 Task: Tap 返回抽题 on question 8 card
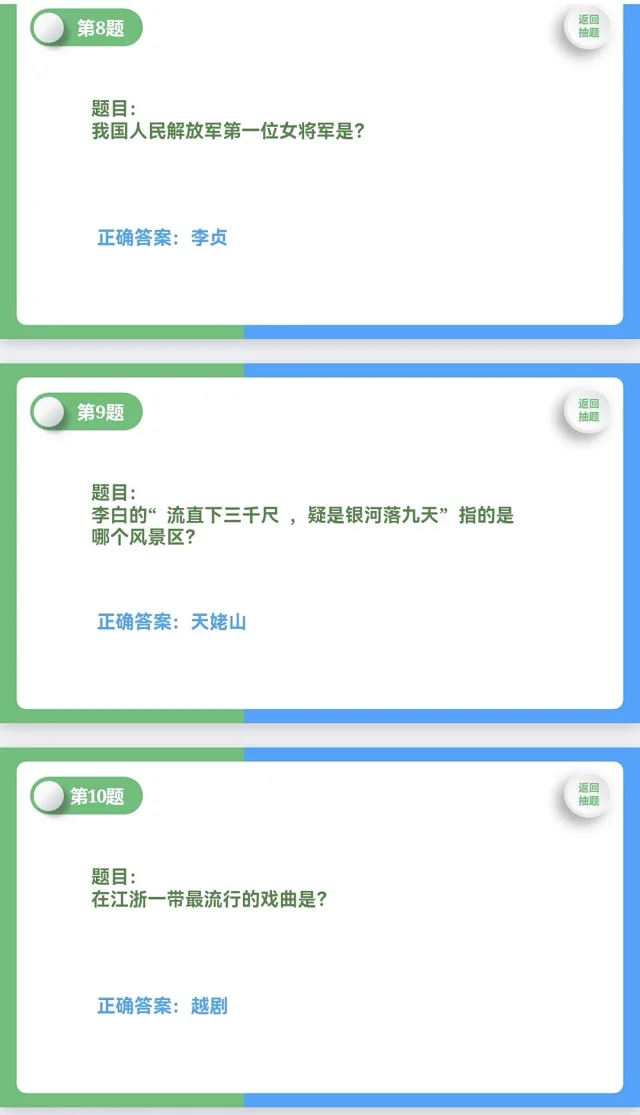pos(588,26)
